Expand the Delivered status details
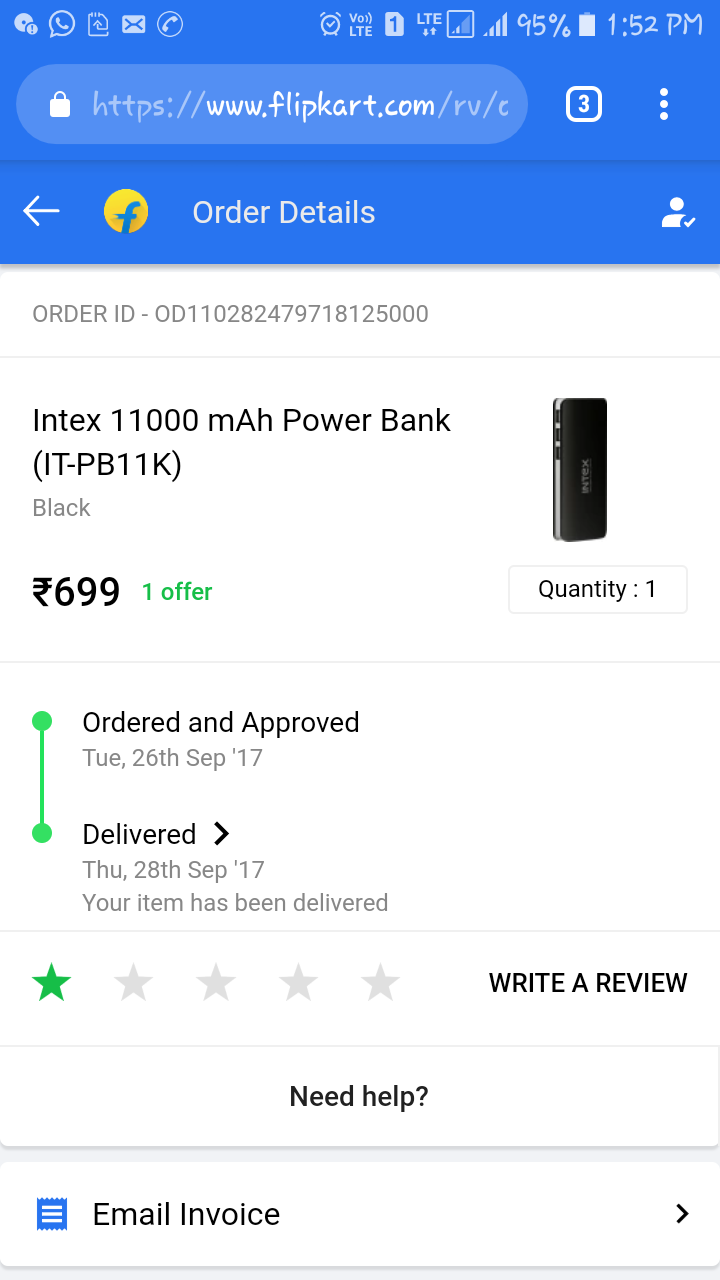 coord(222,834)
